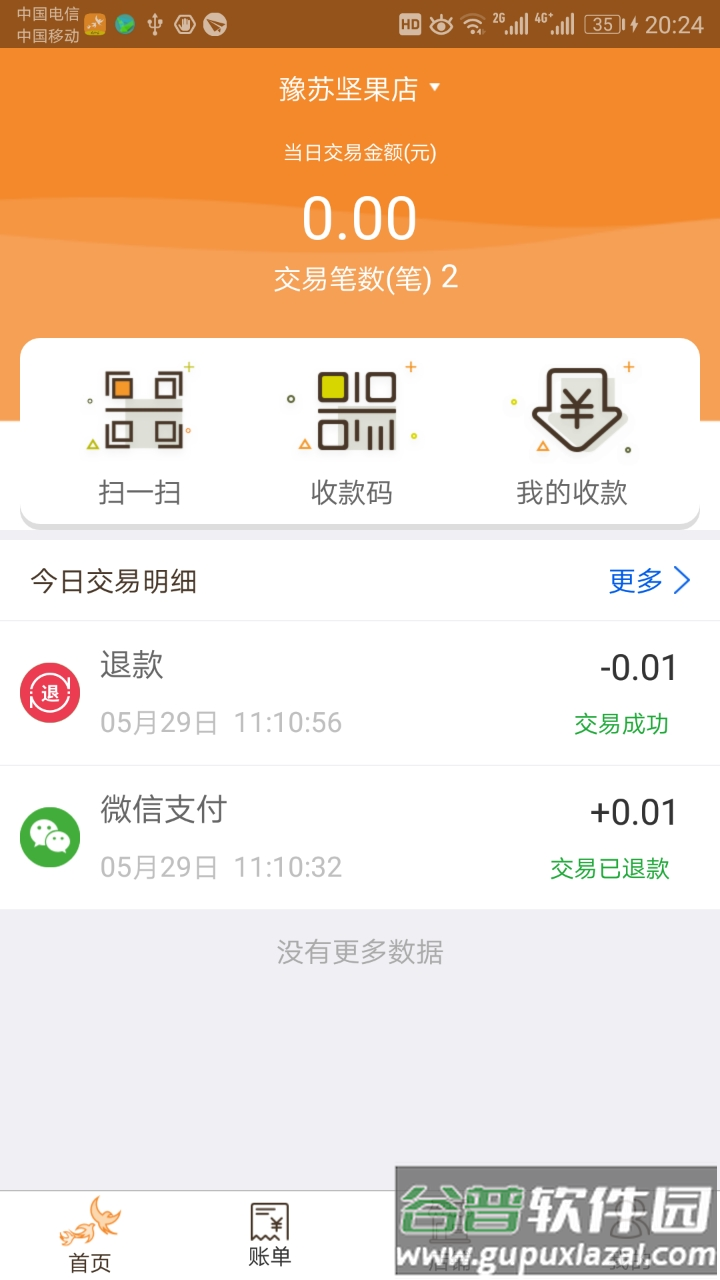Tap the 退款 refund transaction icon
720x1280 pixels.
48,692
